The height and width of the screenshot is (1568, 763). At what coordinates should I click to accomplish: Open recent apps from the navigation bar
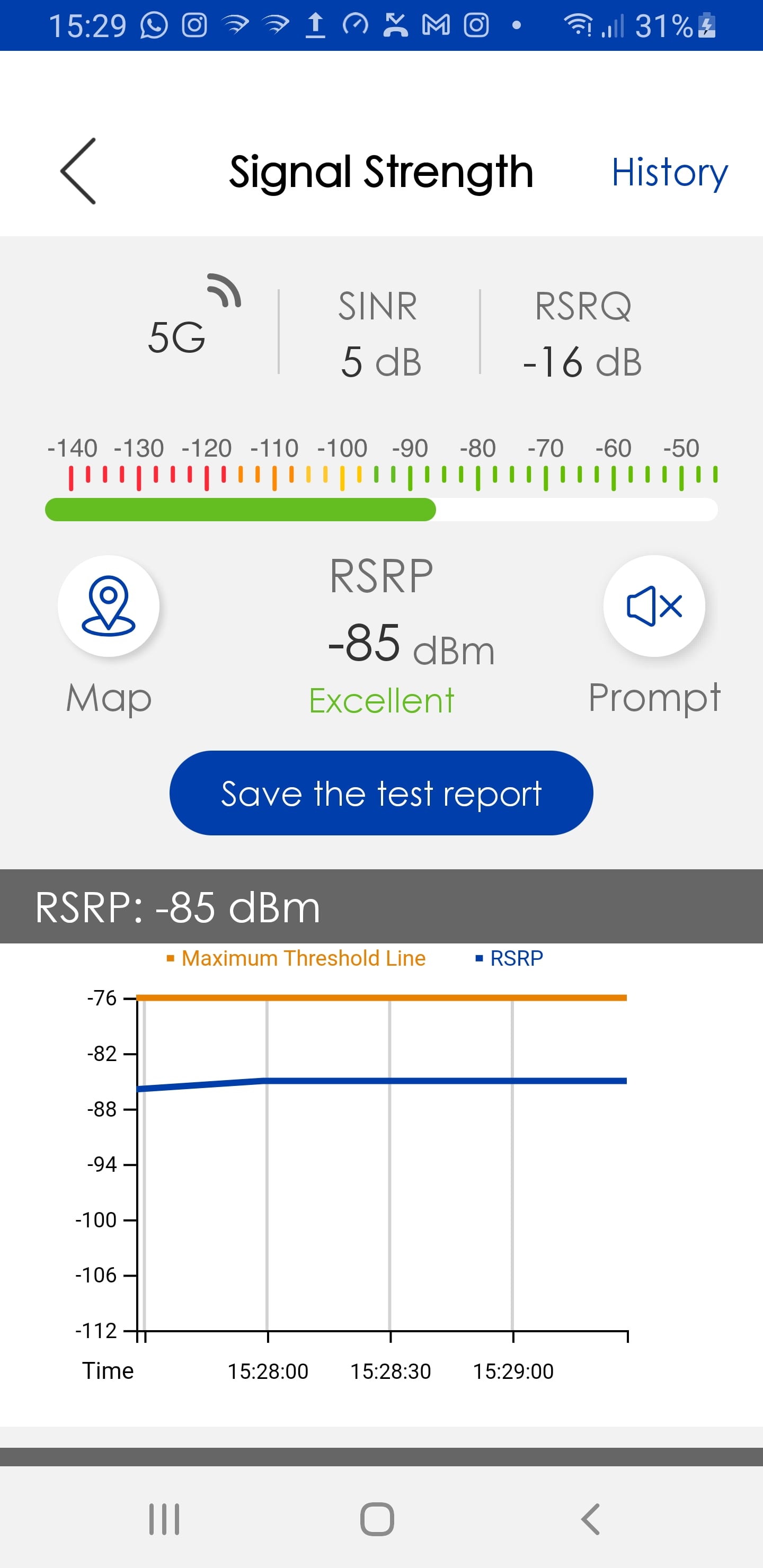[164, 1519]
